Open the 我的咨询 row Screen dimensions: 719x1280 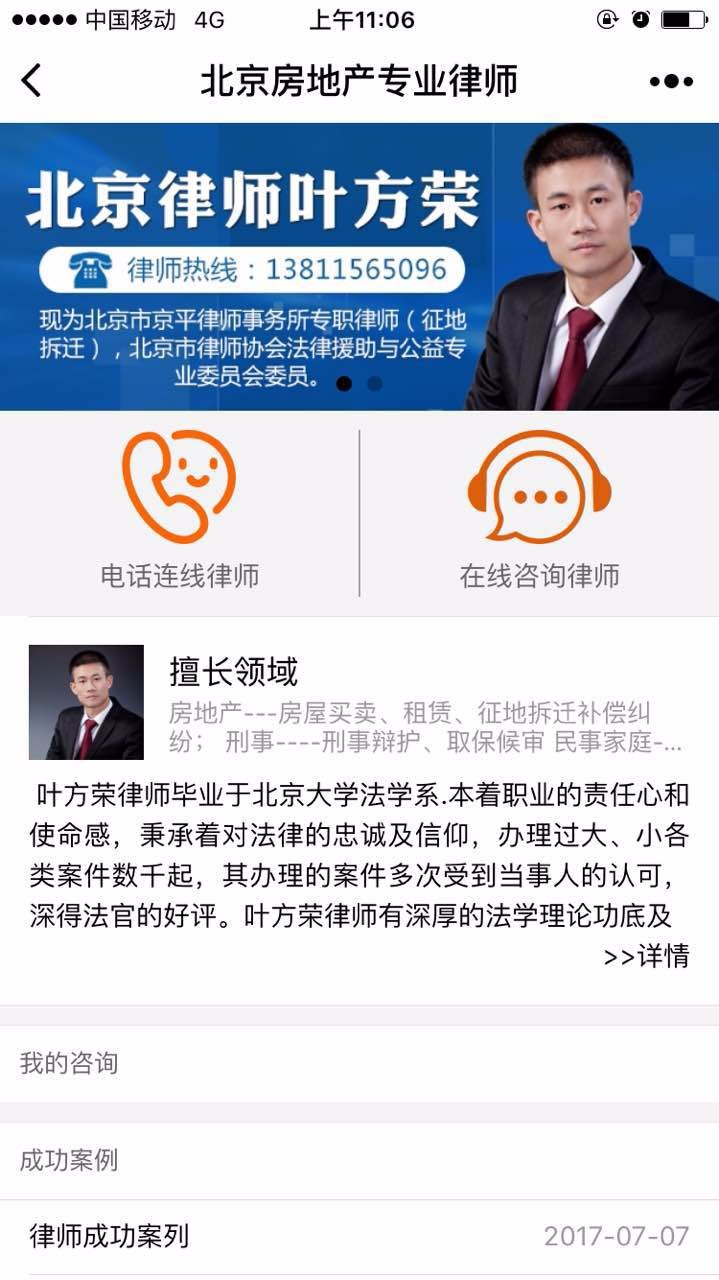pyautogui.click(x=359, y=1063)
